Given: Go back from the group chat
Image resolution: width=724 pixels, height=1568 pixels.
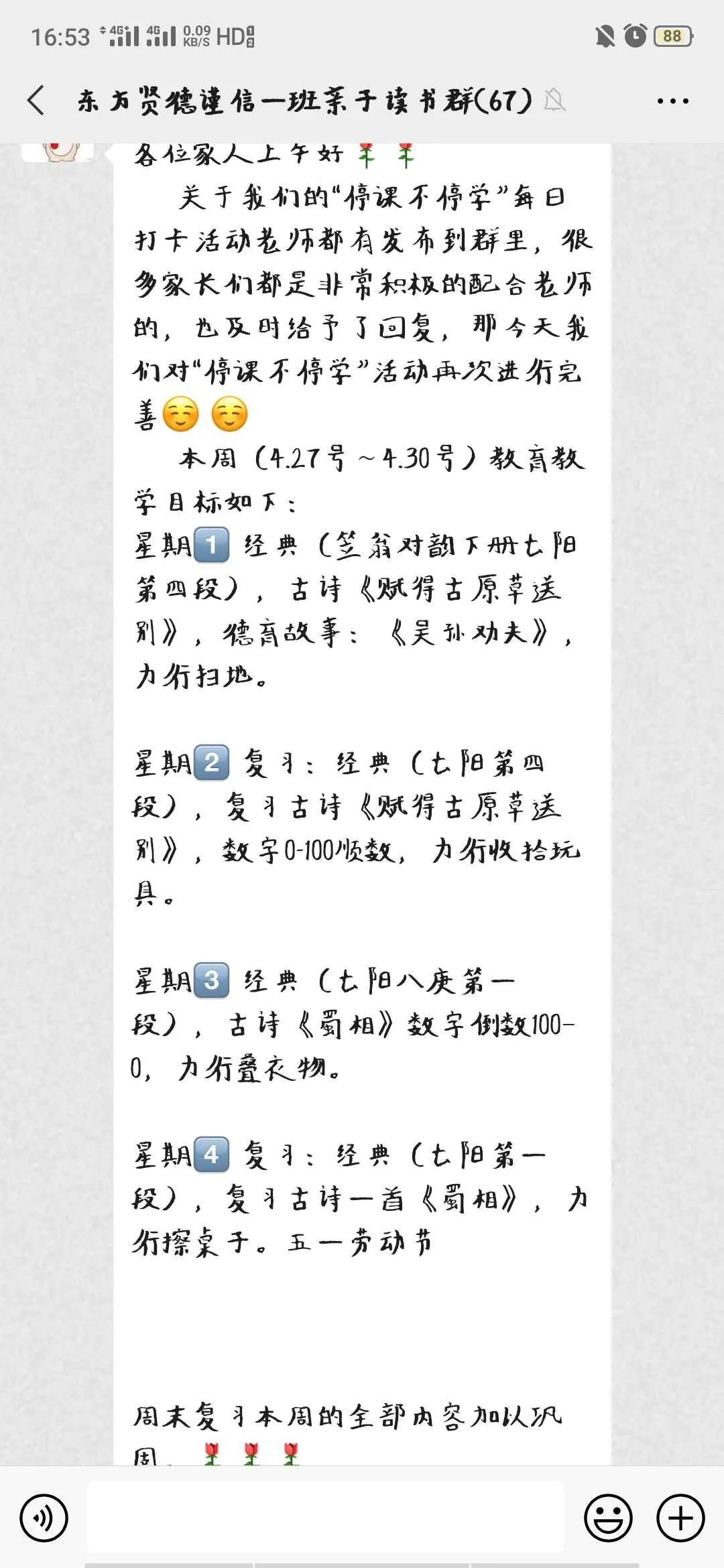Looking at the screenshot, I should click(36, 101).
